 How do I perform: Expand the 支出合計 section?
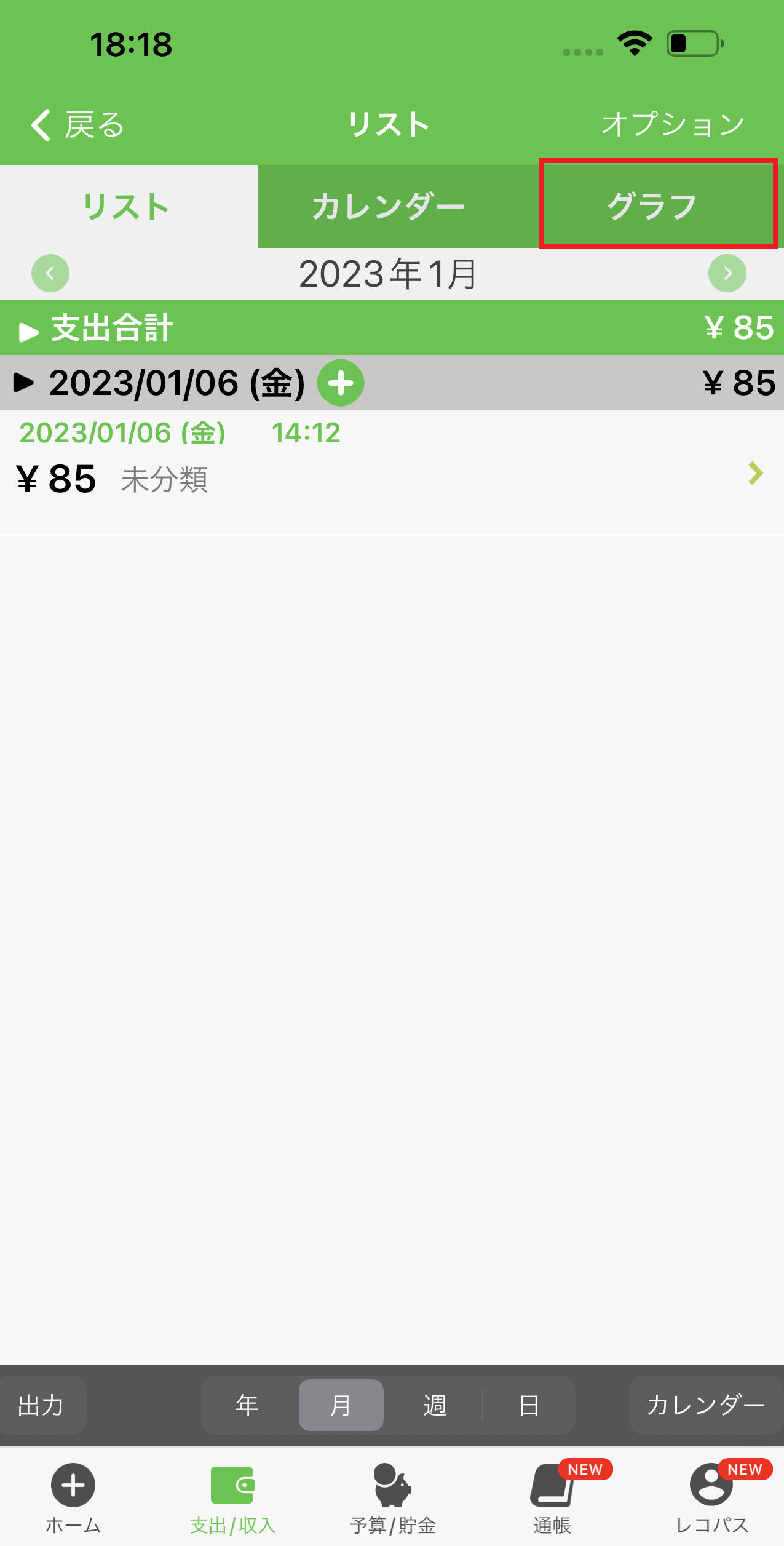point(30,331)
